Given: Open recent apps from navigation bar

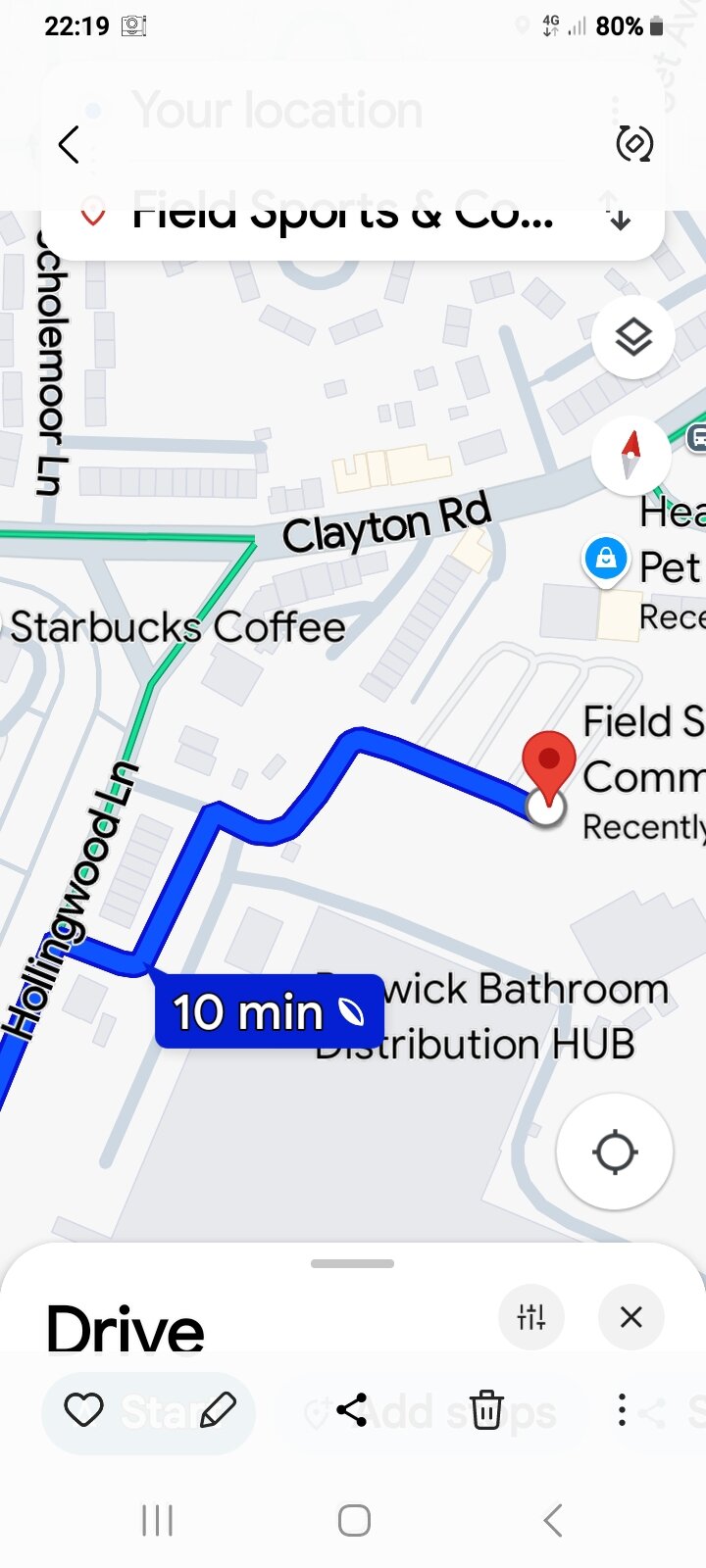Looking at the screenshot, I should coord(158,1520).
